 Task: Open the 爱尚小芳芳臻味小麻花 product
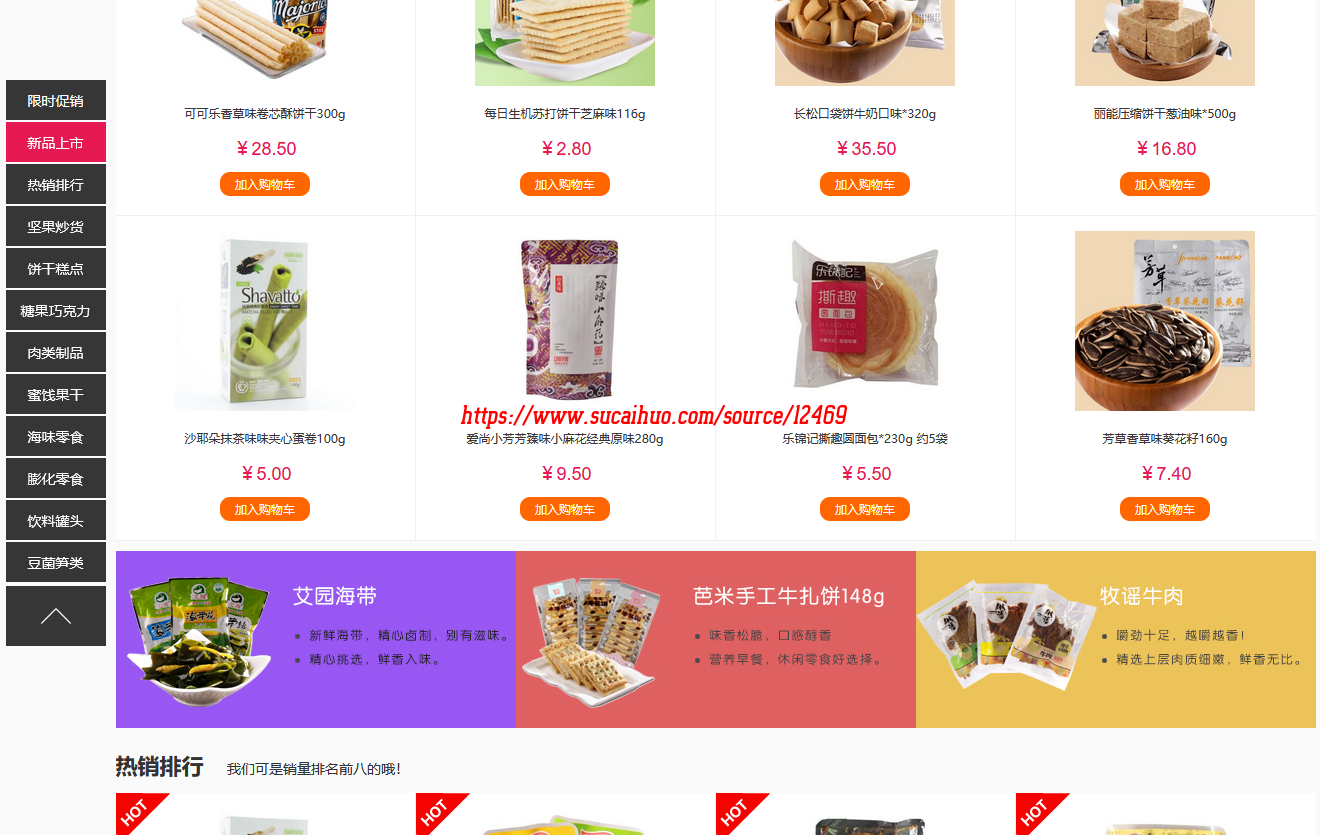[565, 321]
